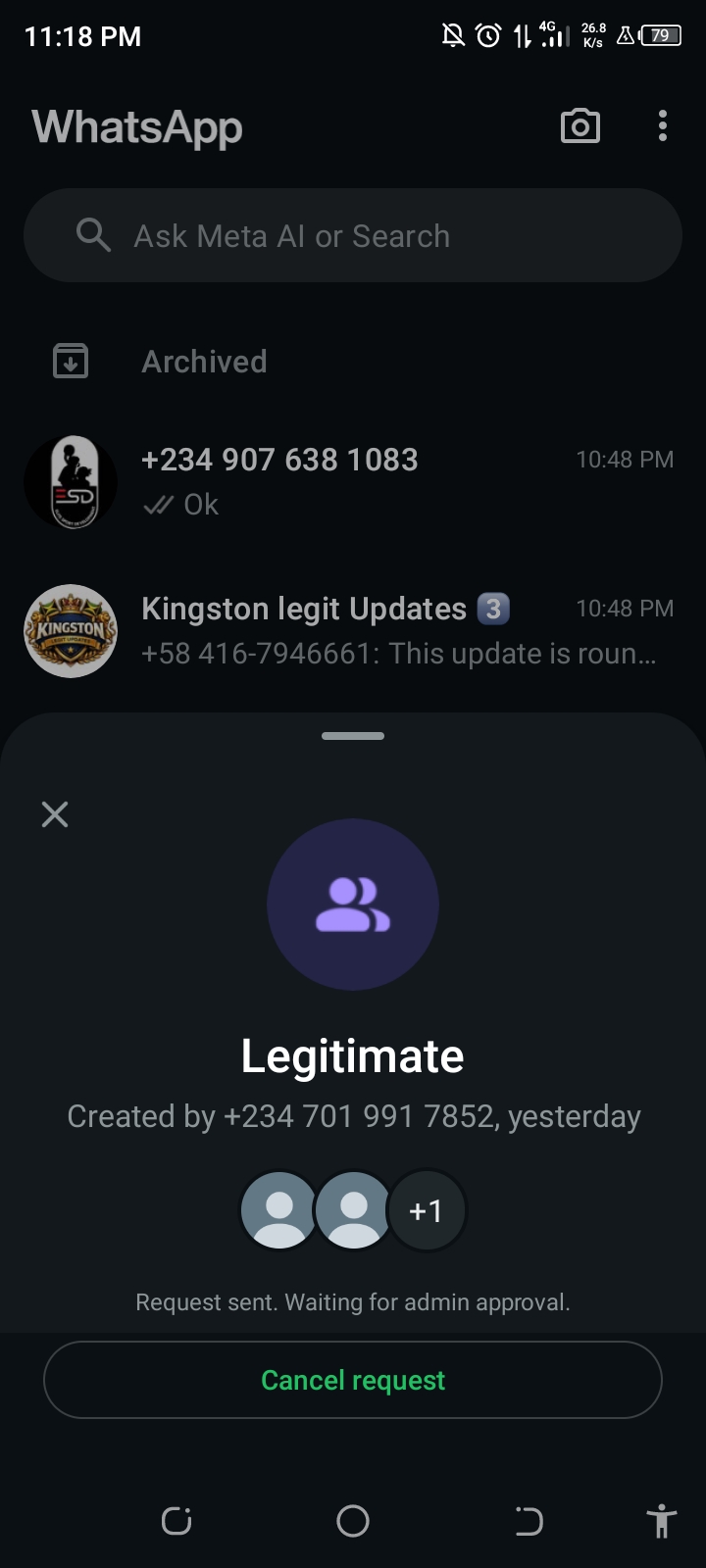The height and width of the screenshot is (1568, 706).
Task: Open the Archived chats
Action: coord(204,362)
